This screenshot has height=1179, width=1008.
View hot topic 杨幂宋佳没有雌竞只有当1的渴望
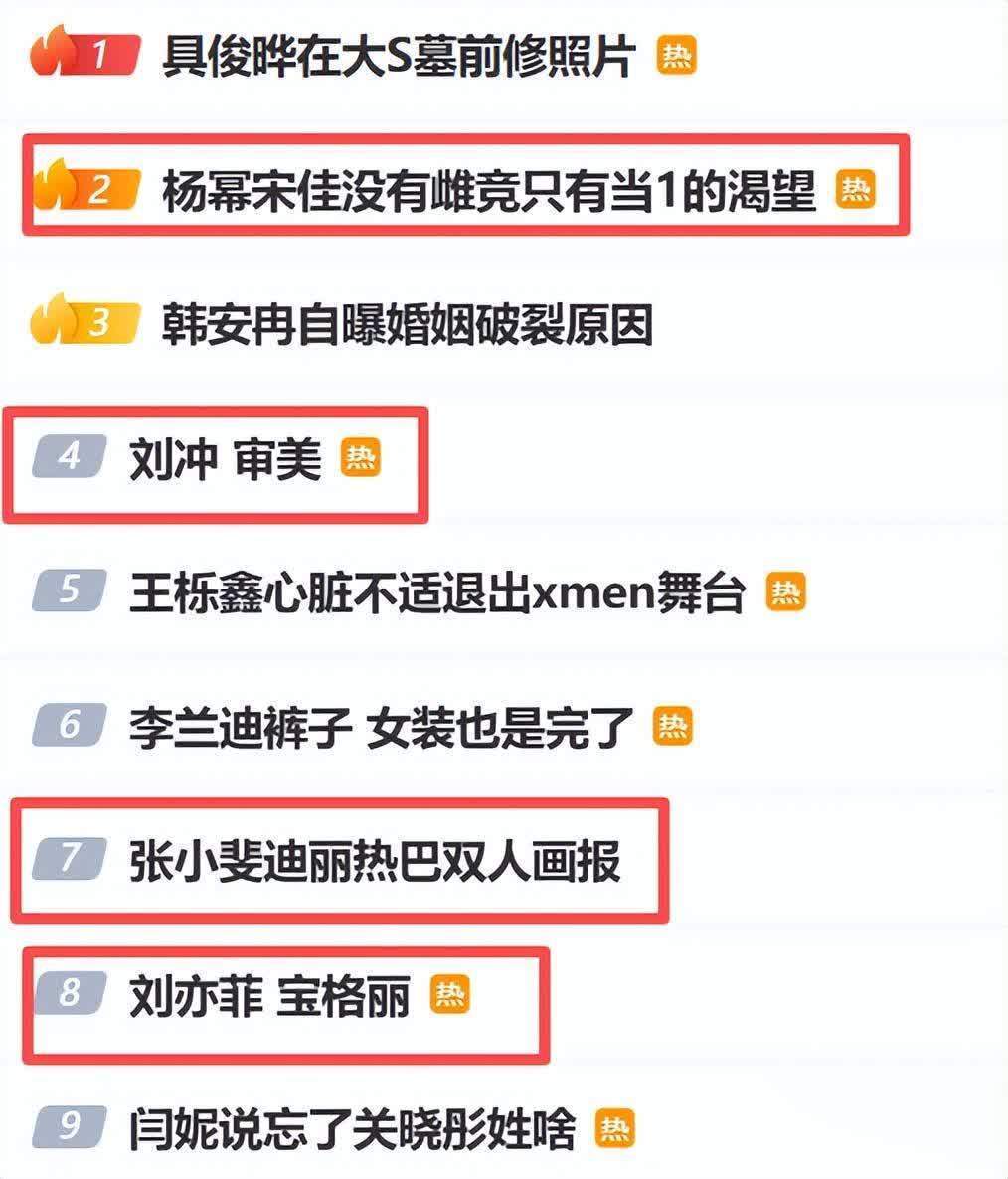point(488,189)
